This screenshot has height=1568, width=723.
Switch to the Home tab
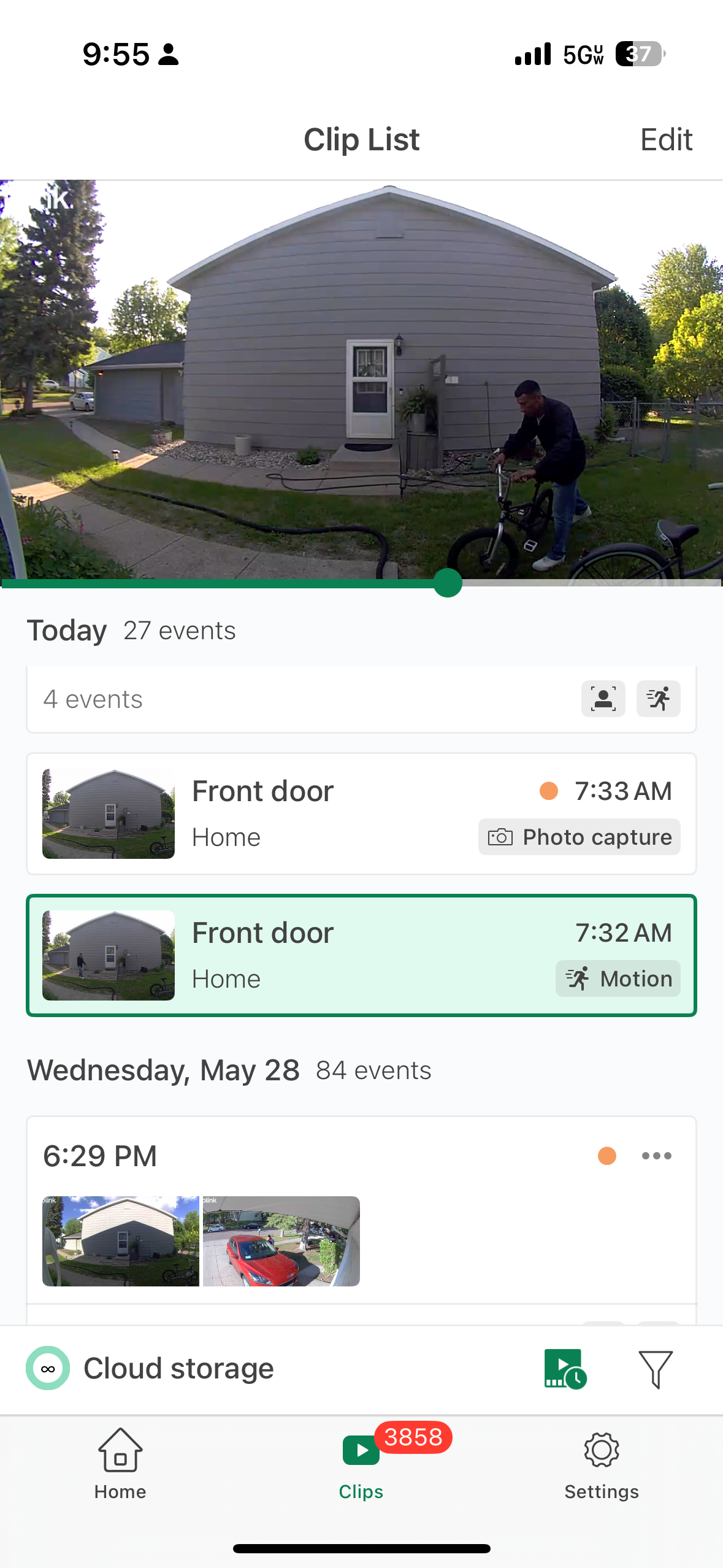point(120,1464)
